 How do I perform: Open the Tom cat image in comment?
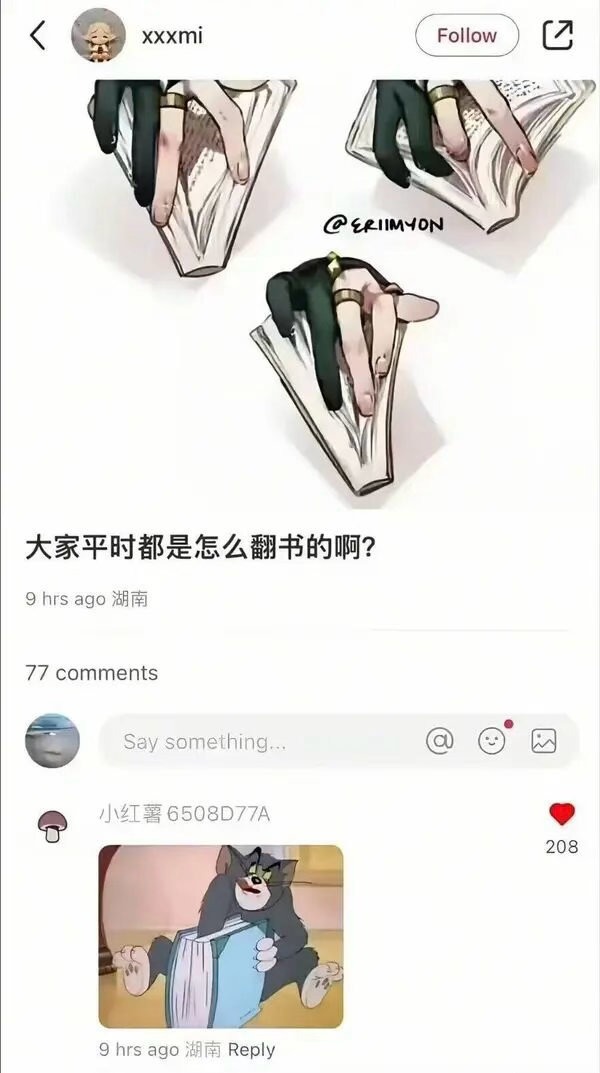tap(220, 936)
